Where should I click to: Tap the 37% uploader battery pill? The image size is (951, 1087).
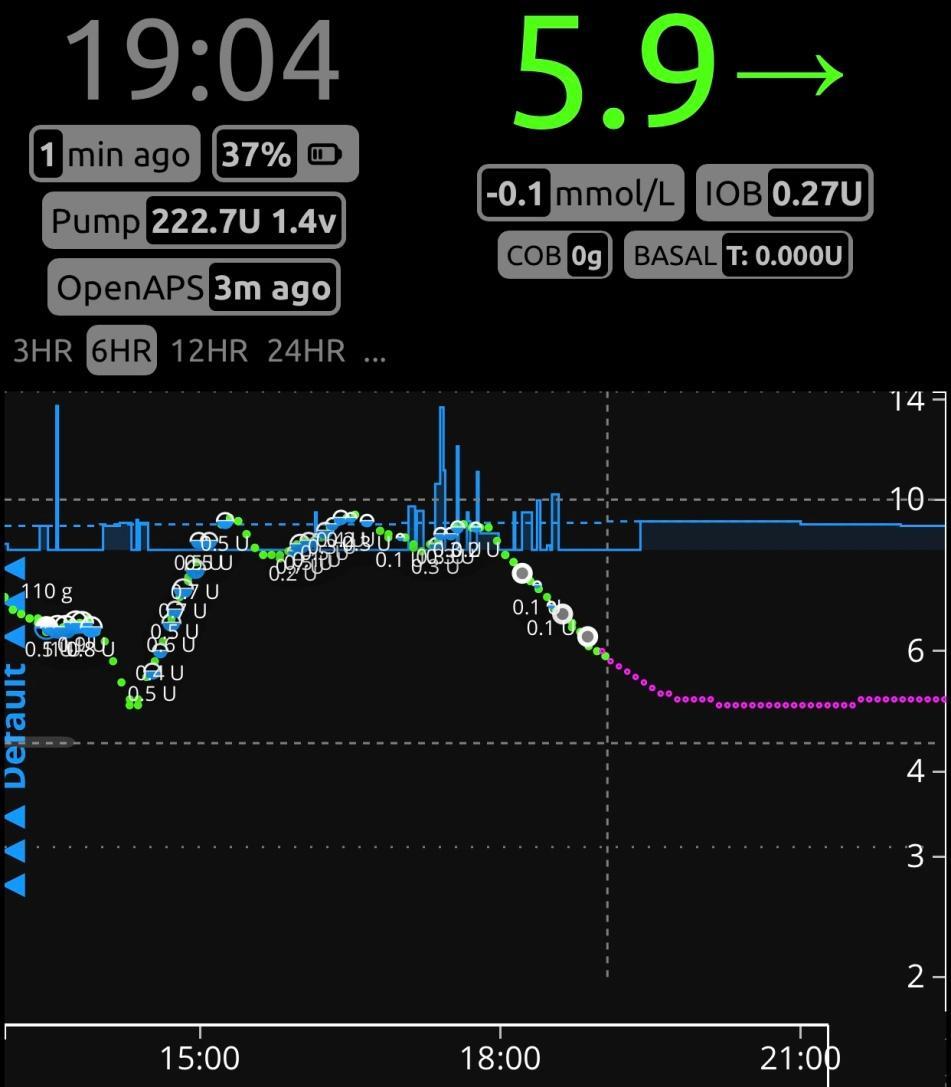pyautogui.click(x=285, y=154)
